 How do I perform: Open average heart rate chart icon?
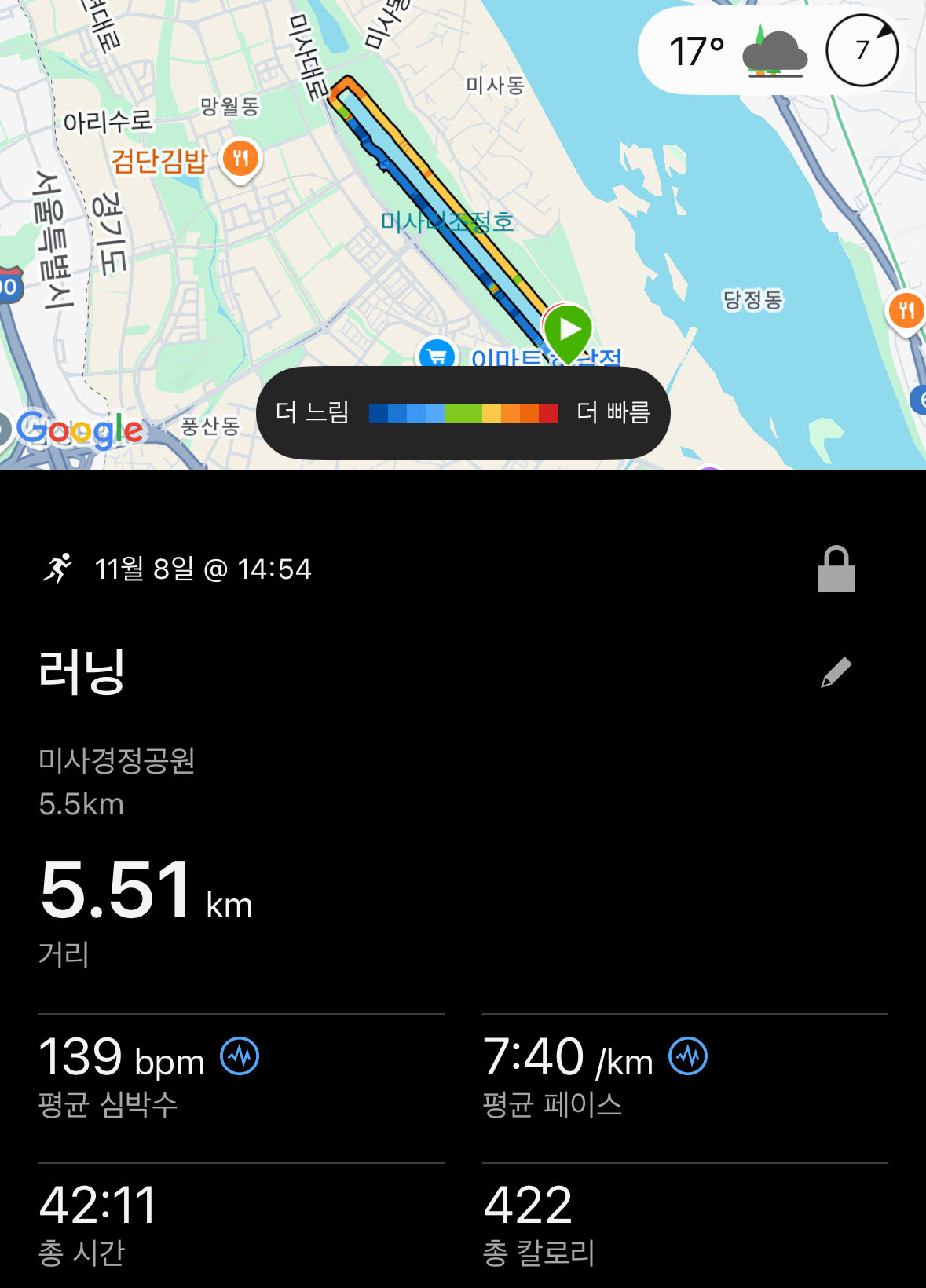point(240,1056)
